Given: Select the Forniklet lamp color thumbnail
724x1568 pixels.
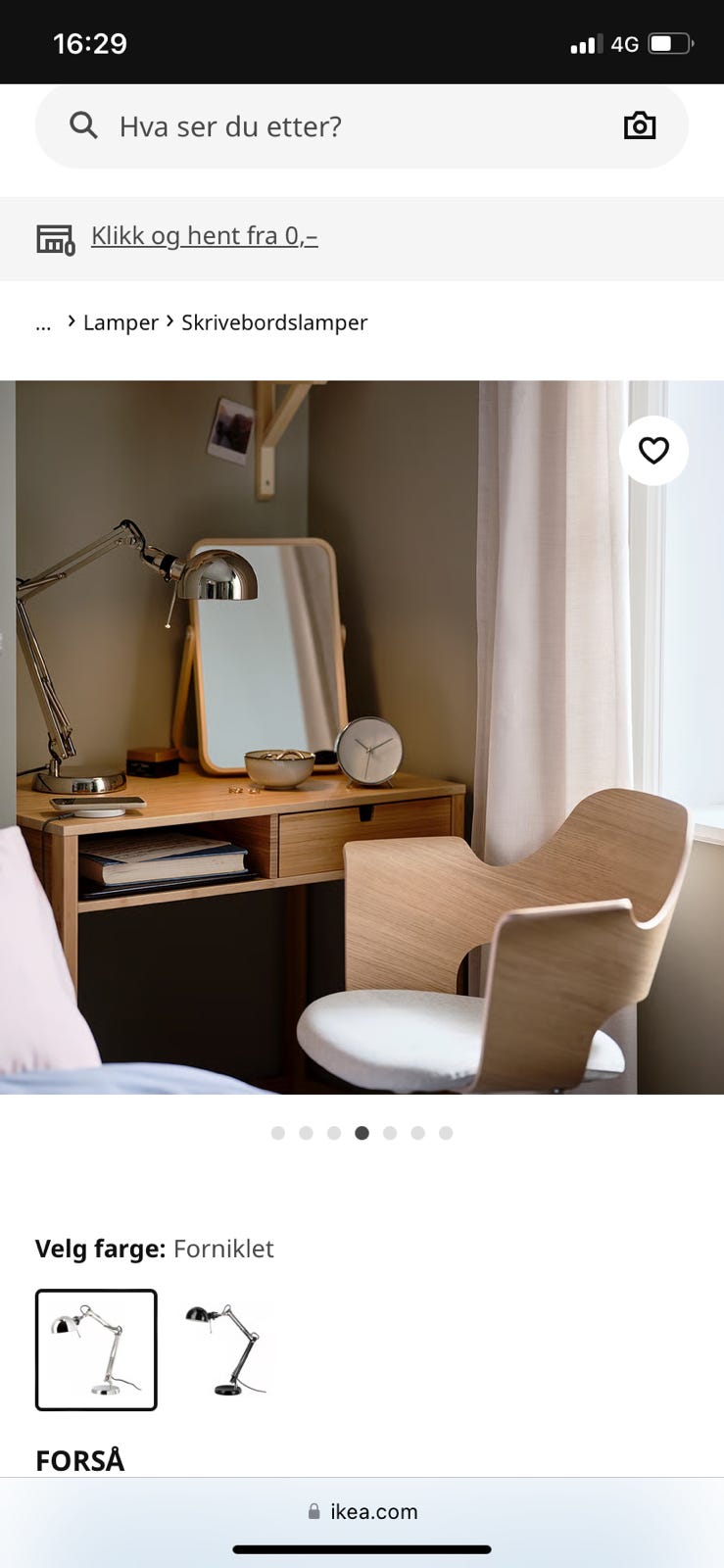Looking at the screenshot, I should 95,1349.
